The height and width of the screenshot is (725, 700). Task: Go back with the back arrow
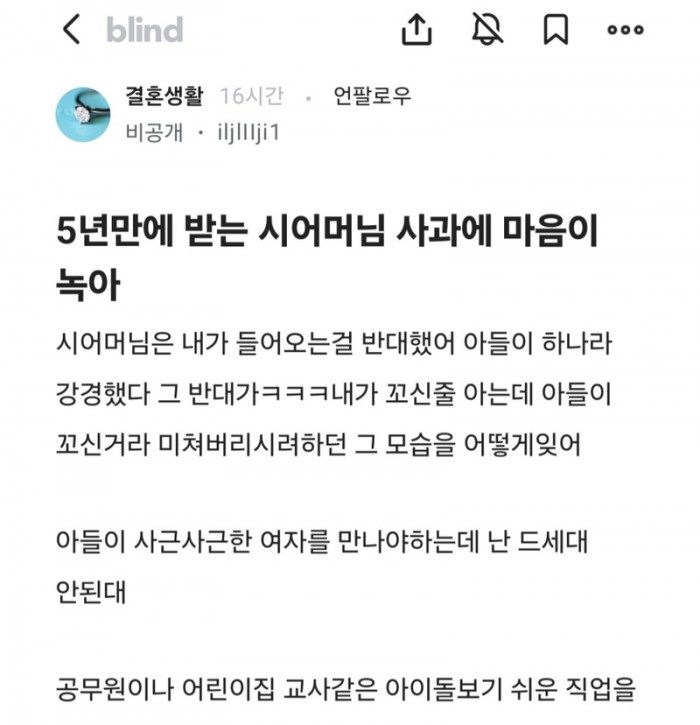pos(71,30)
